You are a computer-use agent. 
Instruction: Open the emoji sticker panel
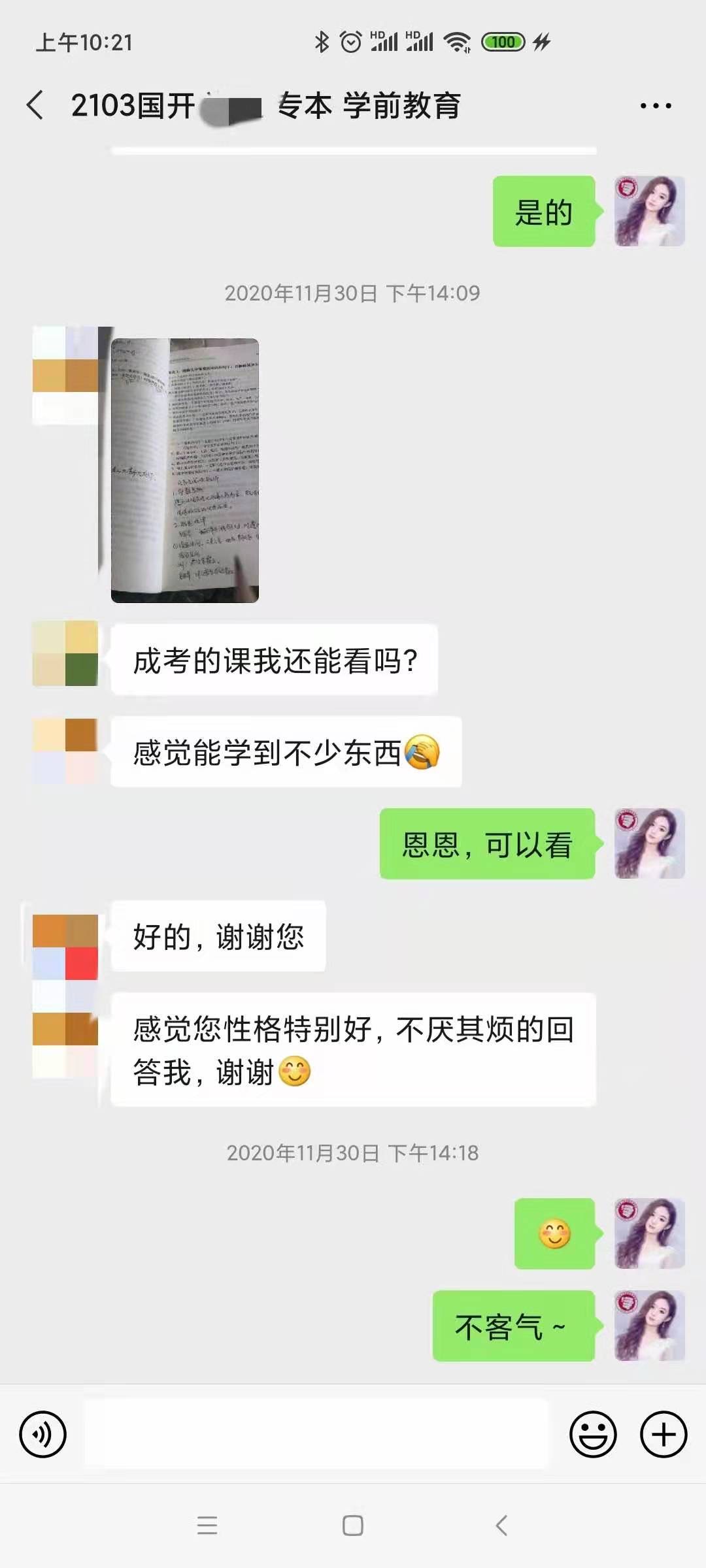[593, 1435]
